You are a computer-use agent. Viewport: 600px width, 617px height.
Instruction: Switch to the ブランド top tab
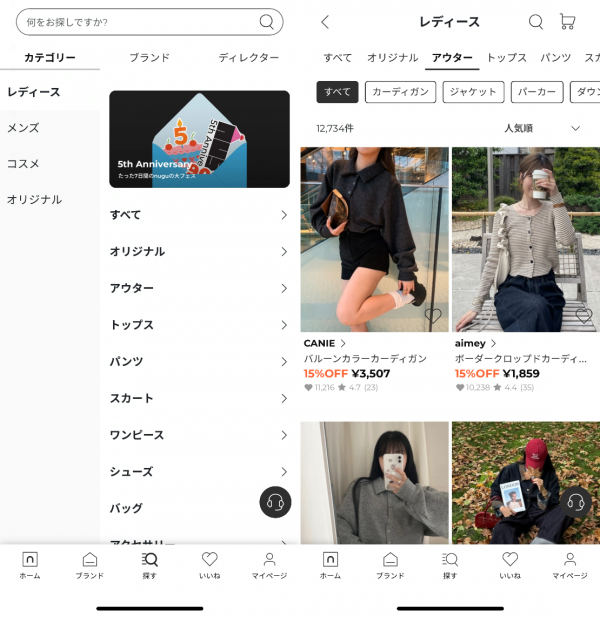pyautogui.click(x=150, y=58)
